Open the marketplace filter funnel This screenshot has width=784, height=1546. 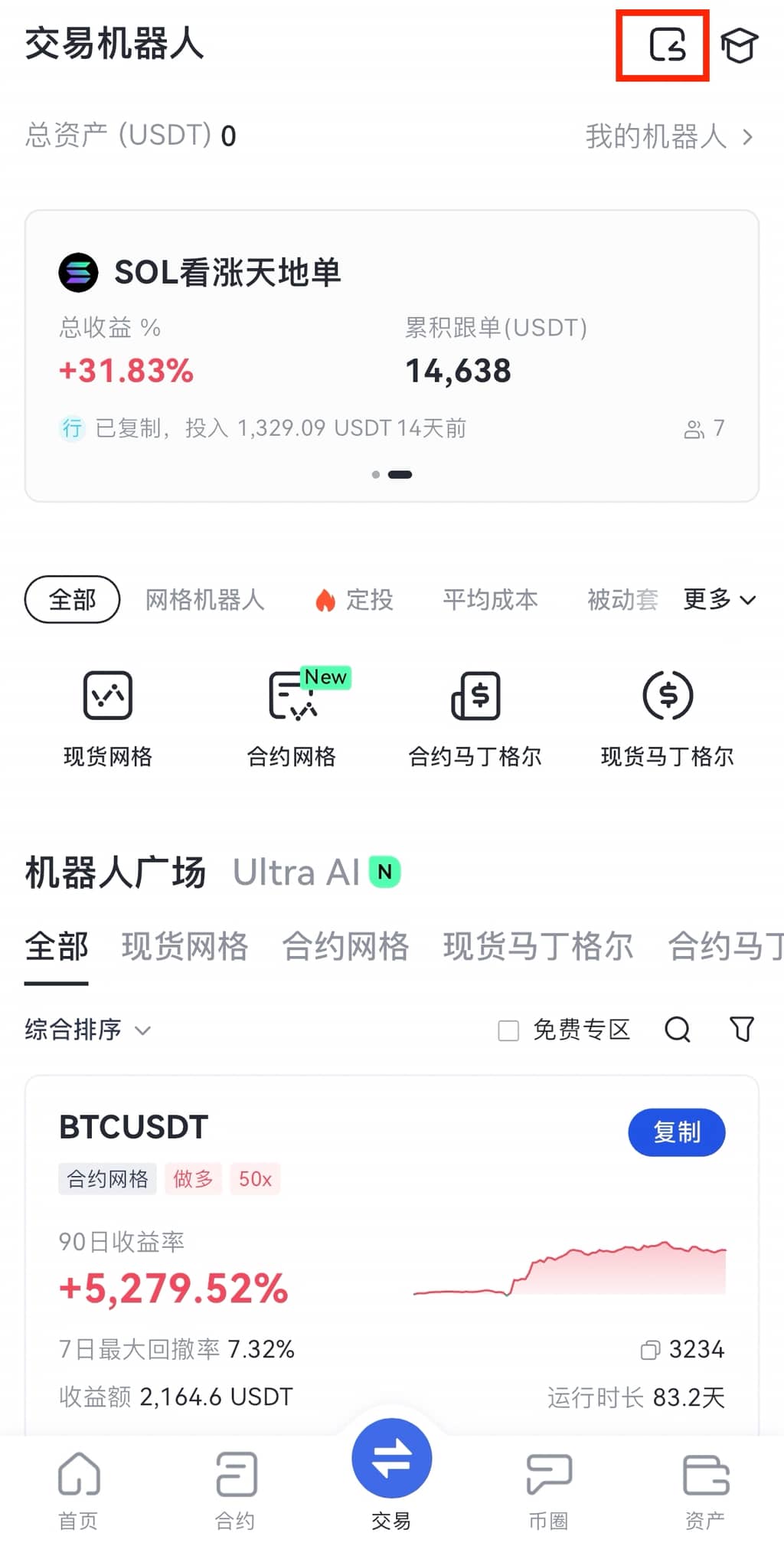point(741,1030)
